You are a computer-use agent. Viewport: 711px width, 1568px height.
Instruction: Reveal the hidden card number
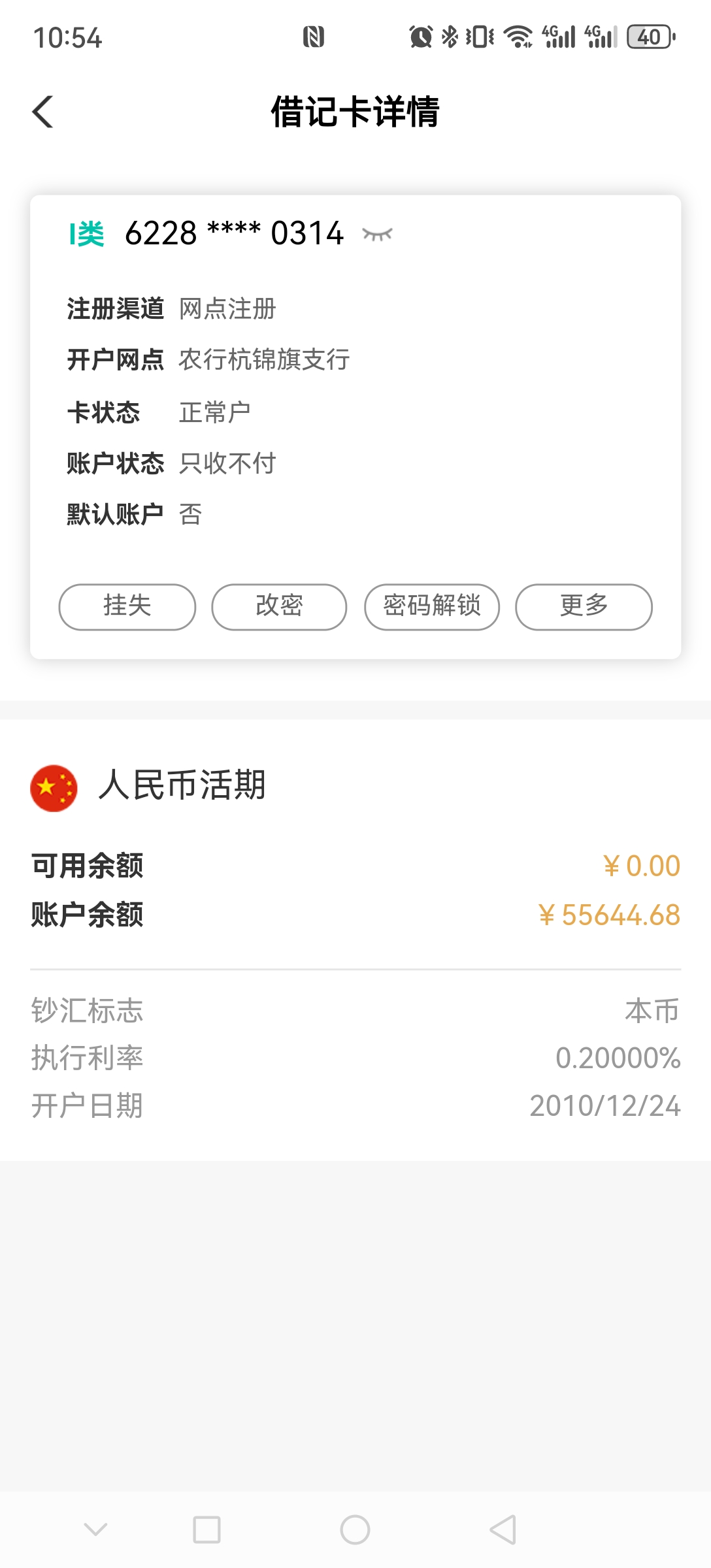click(x=377, y=234)
